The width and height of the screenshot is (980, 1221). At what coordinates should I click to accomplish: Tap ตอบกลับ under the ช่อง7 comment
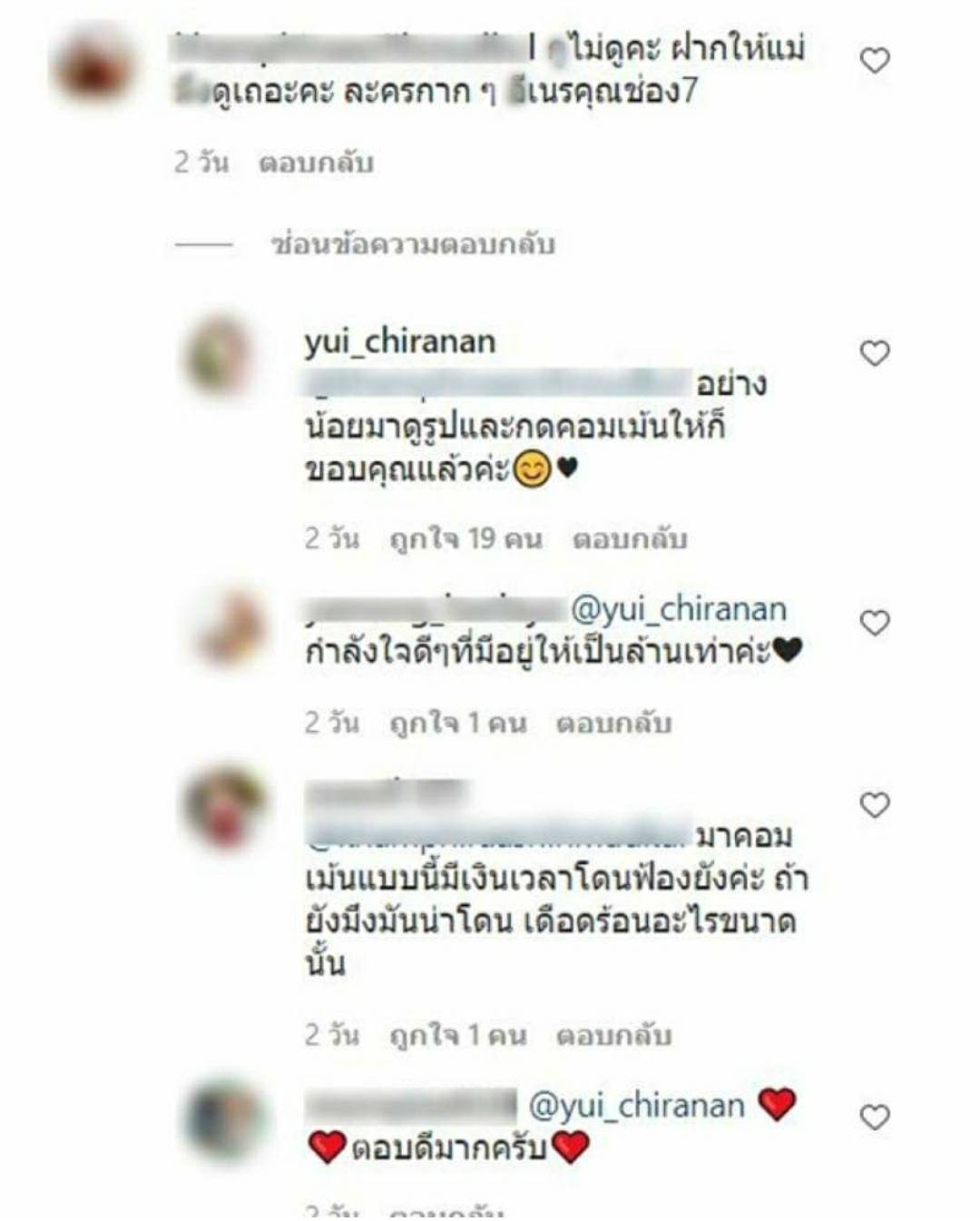(x=316, y=163)
